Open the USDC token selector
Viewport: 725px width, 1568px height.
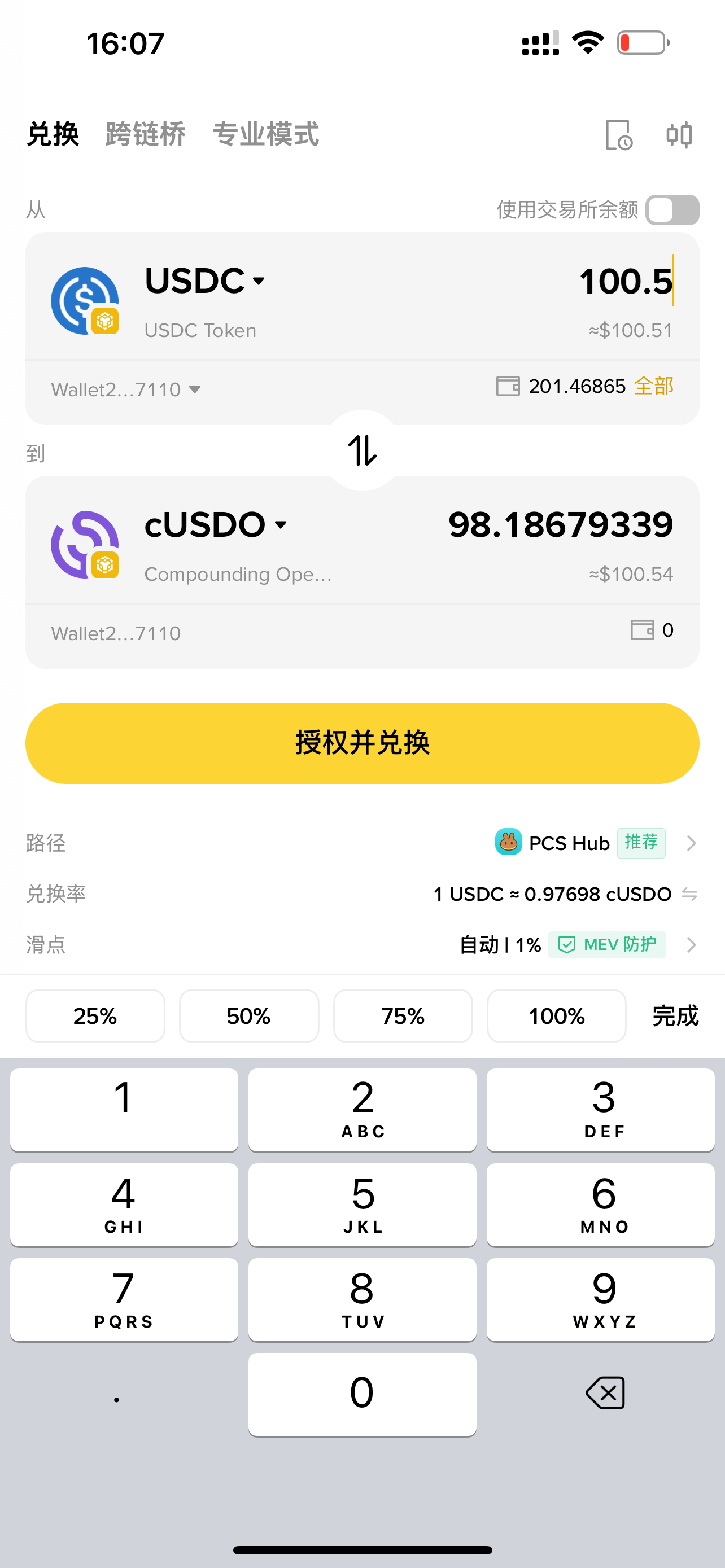204,281
